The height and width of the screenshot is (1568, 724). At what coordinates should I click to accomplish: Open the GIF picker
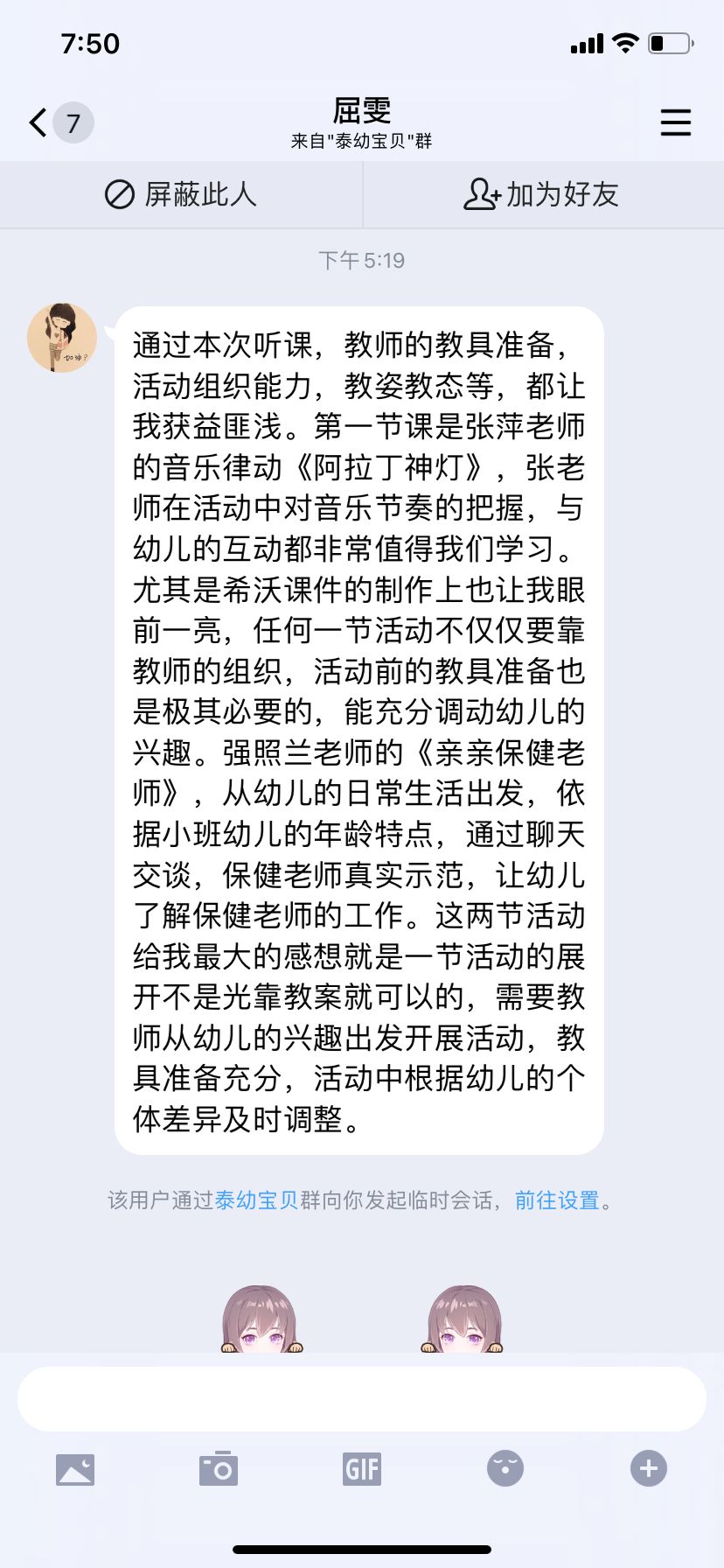(x=362, y=1469)
